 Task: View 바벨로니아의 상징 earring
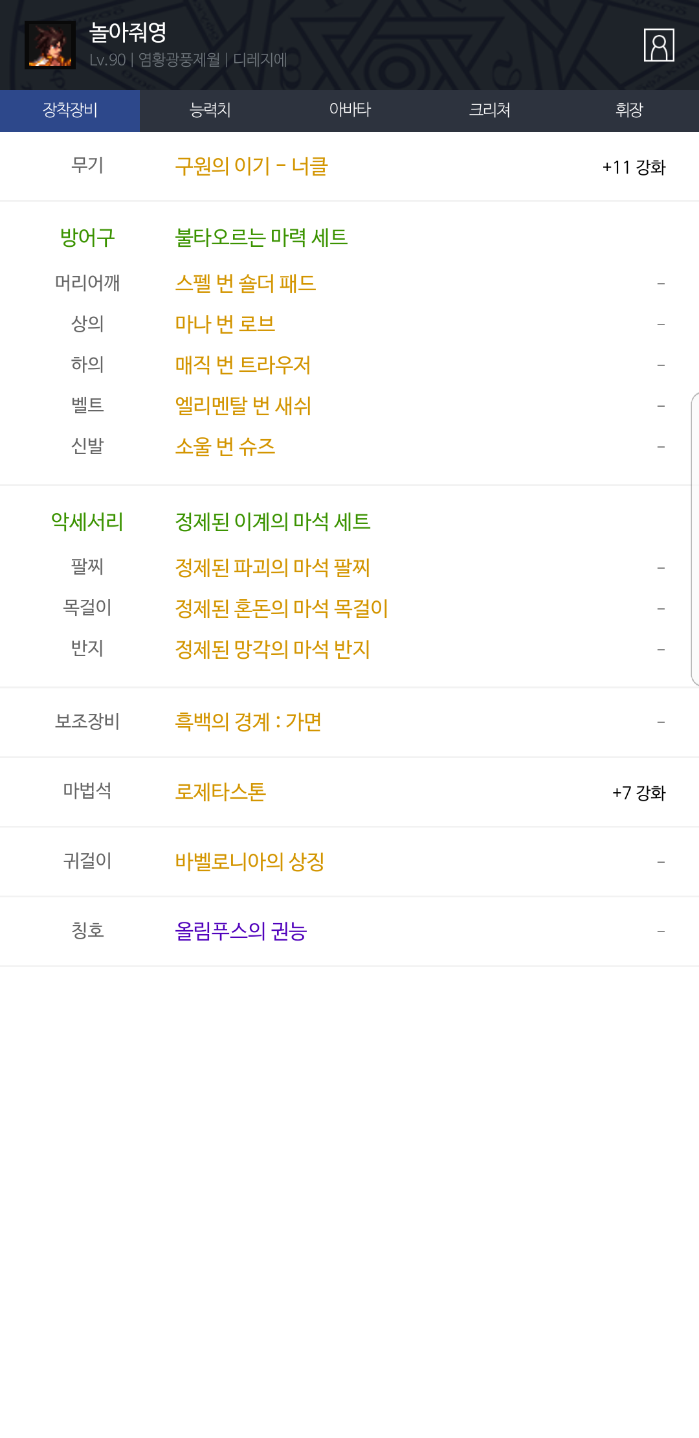[x=249, y=862]
